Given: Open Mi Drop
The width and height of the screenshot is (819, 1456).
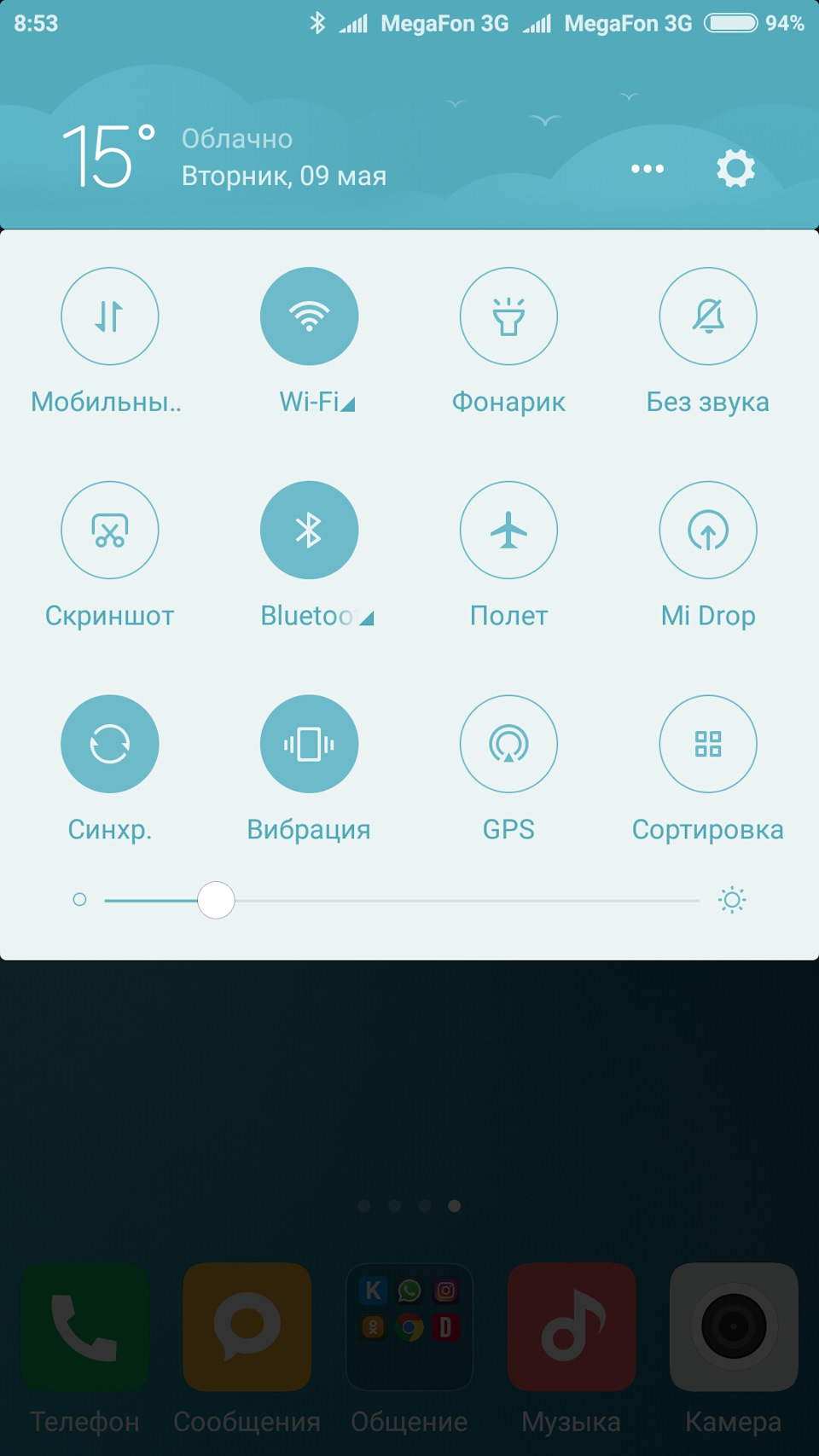Looking at the screenshot, I should [708, 531].
